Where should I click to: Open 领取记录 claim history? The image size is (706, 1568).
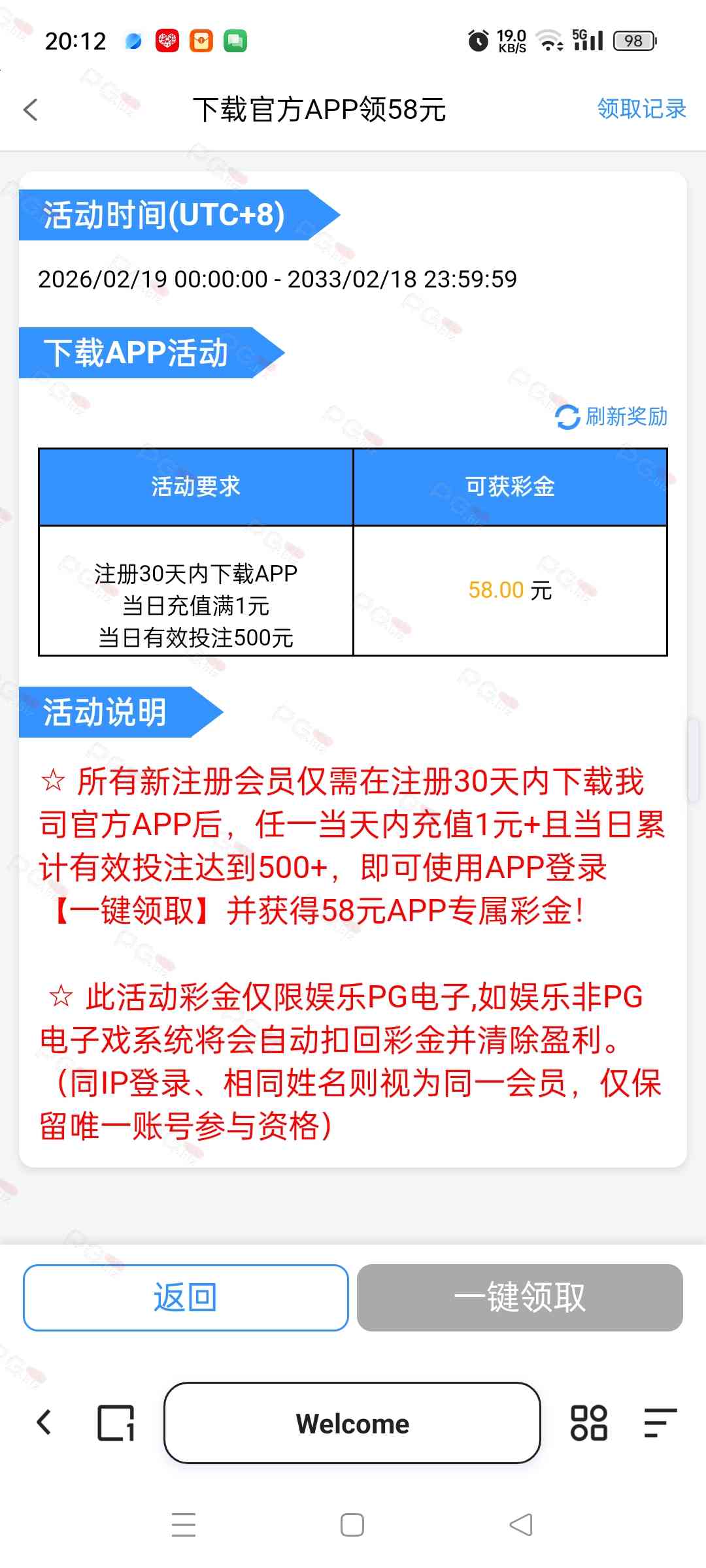(x=641, y=108)
